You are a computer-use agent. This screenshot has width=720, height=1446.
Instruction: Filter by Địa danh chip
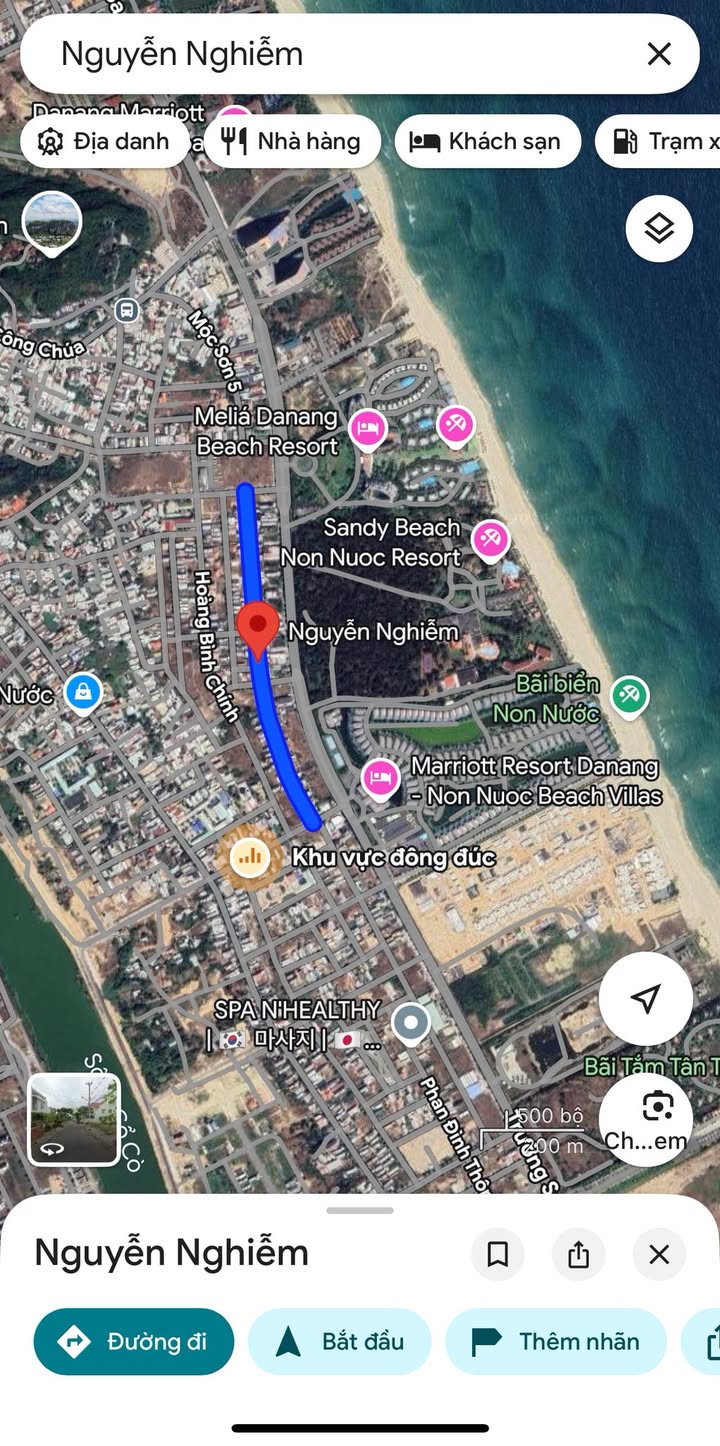point(103,142)
